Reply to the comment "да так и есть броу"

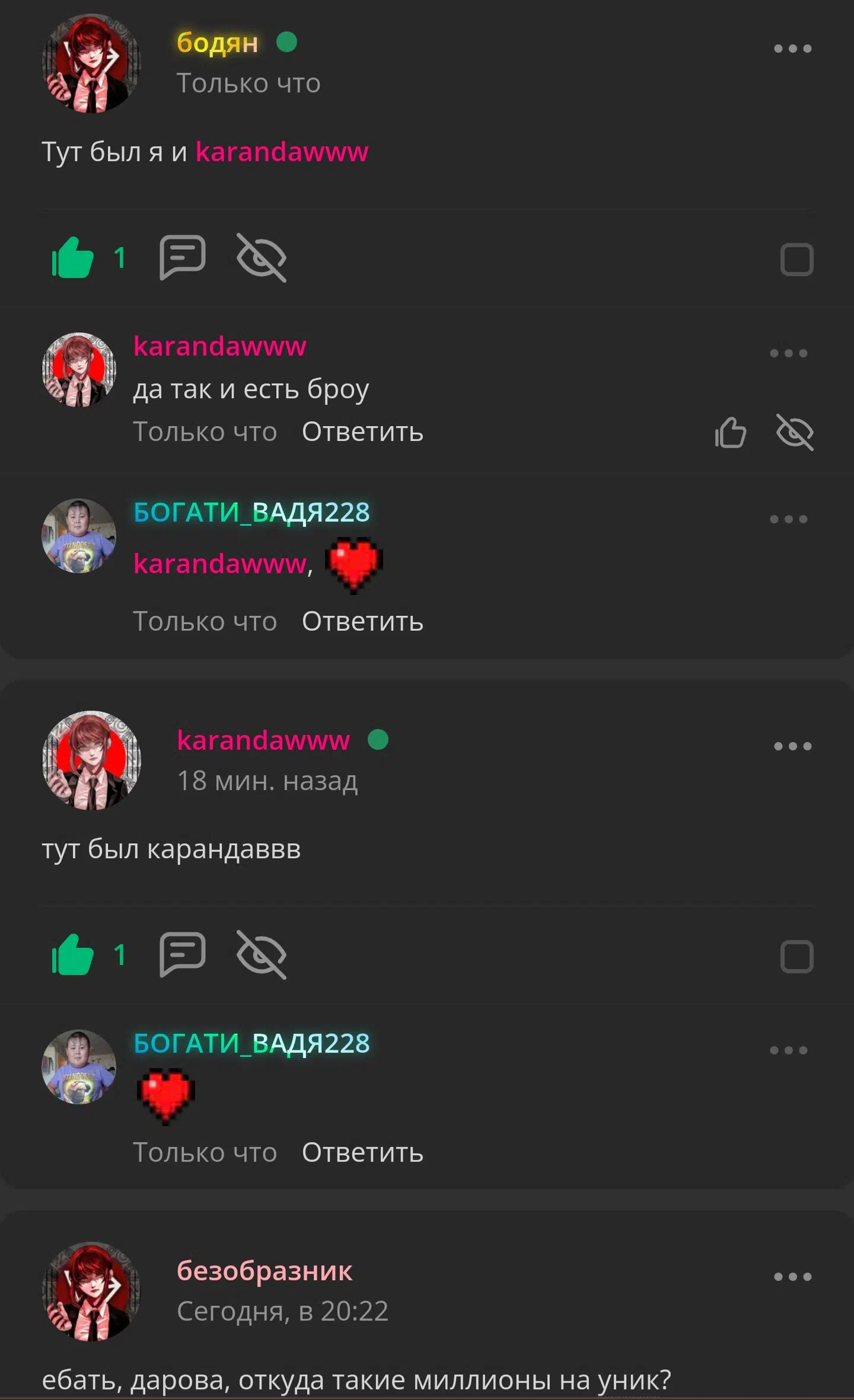pyautogui.click(x=362, y=431)
